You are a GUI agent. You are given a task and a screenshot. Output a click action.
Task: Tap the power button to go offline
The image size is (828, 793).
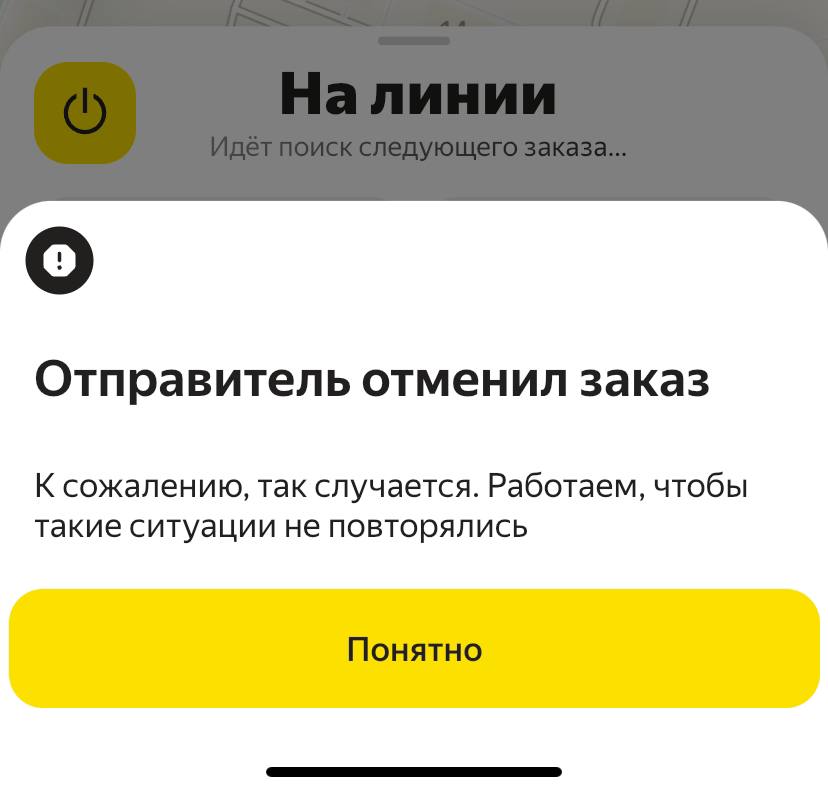tap(85, 113)
